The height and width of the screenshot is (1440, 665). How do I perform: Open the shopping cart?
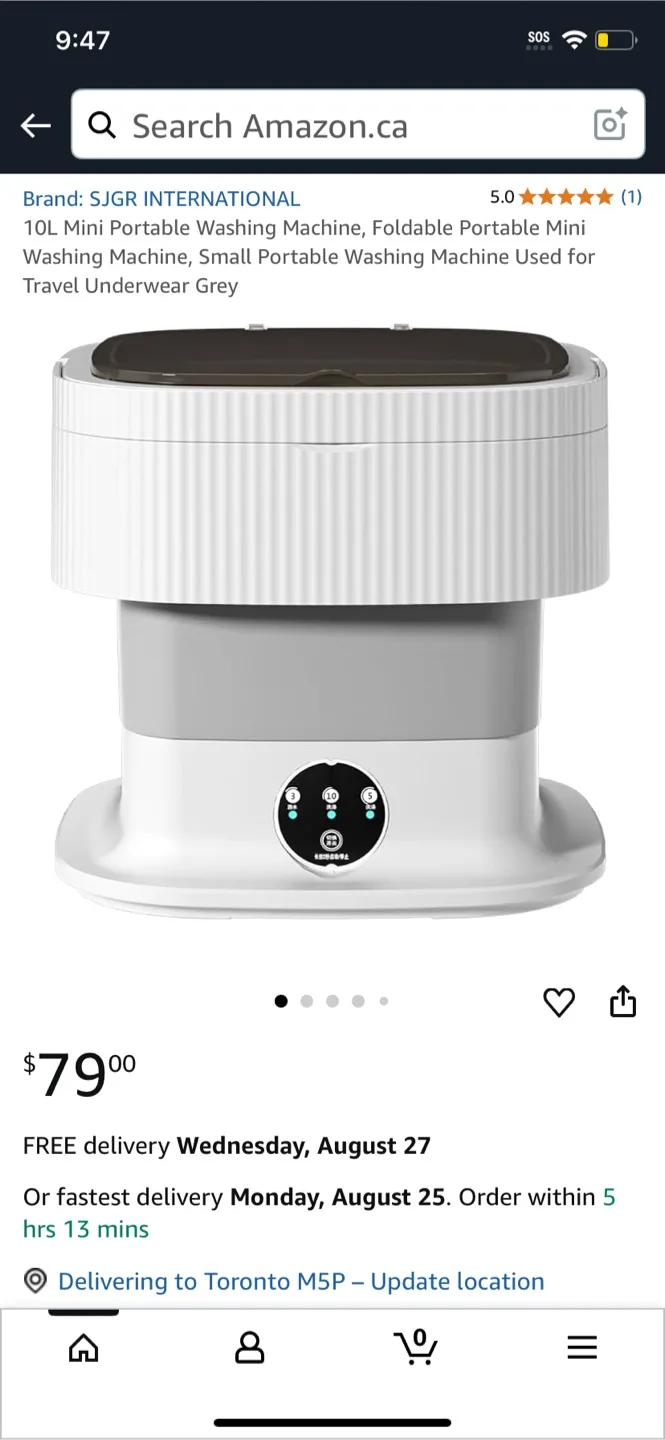pos(415,1346)
